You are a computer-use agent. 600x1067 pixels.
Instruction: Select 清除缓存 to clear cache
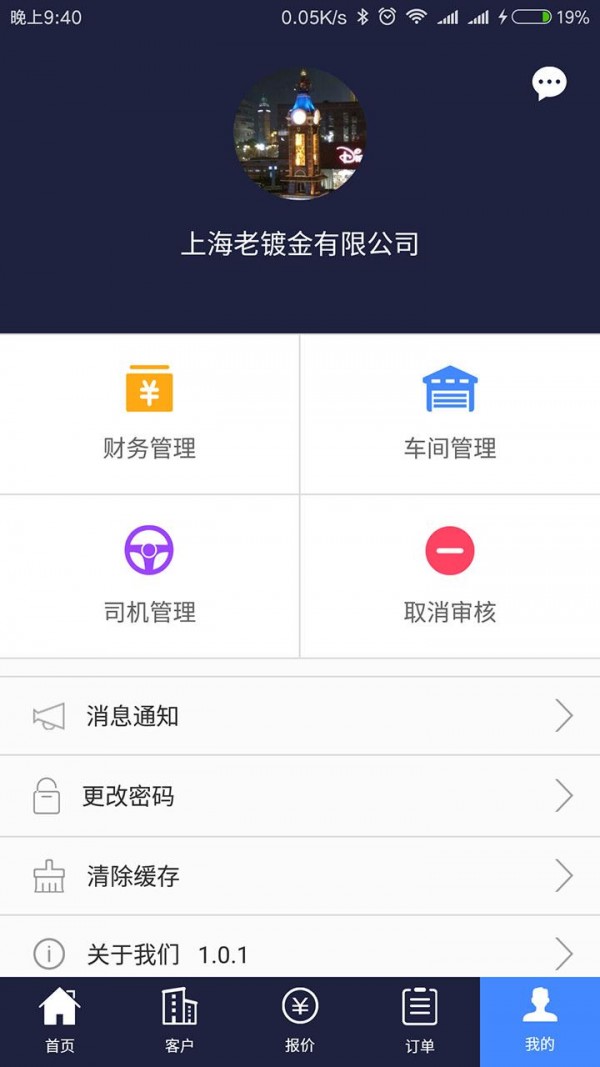pos(300,876)
